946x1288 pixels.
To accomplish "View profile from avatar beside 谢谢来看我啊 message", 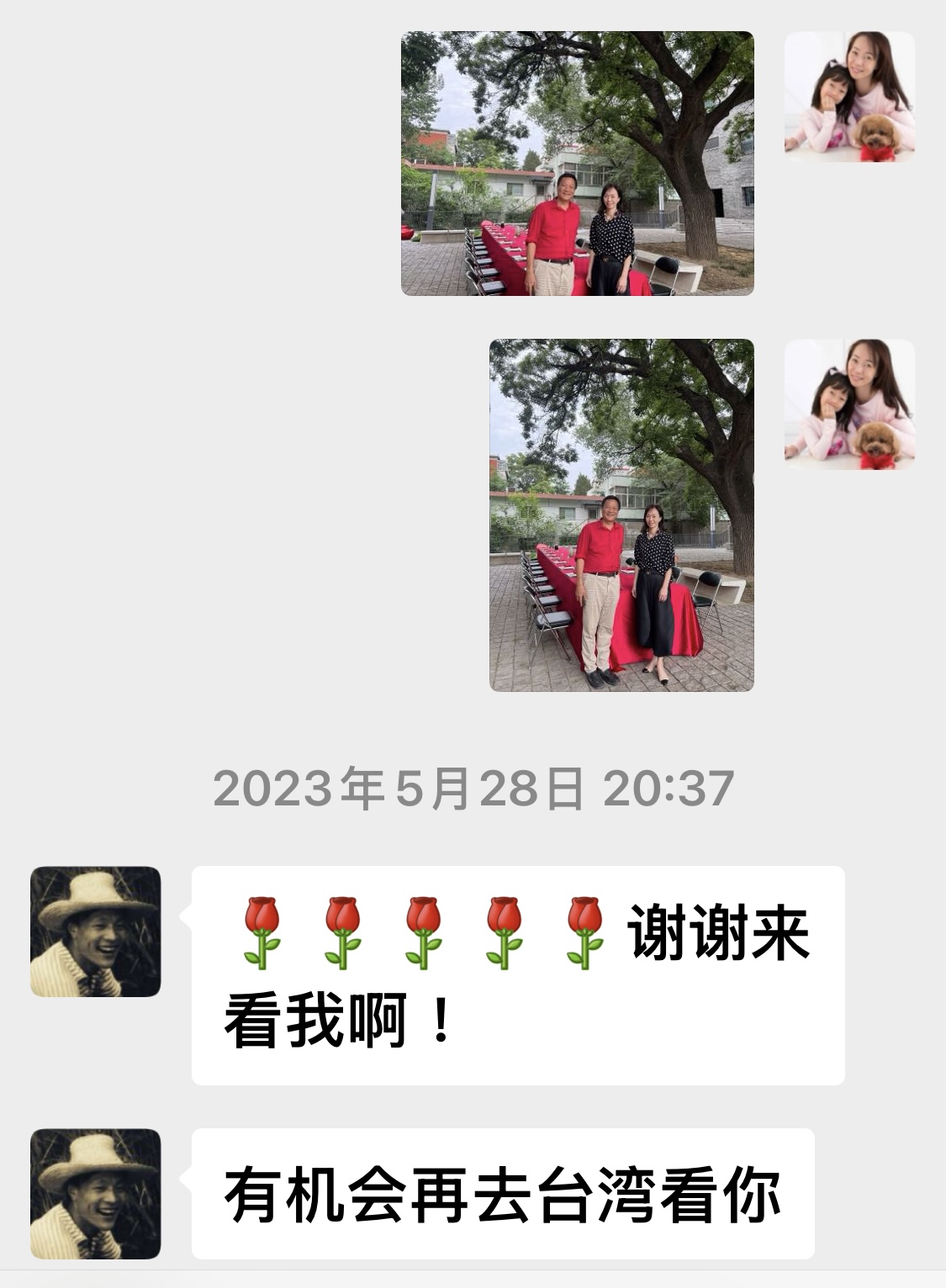I will pyautogui.click(x=95, y=932).
